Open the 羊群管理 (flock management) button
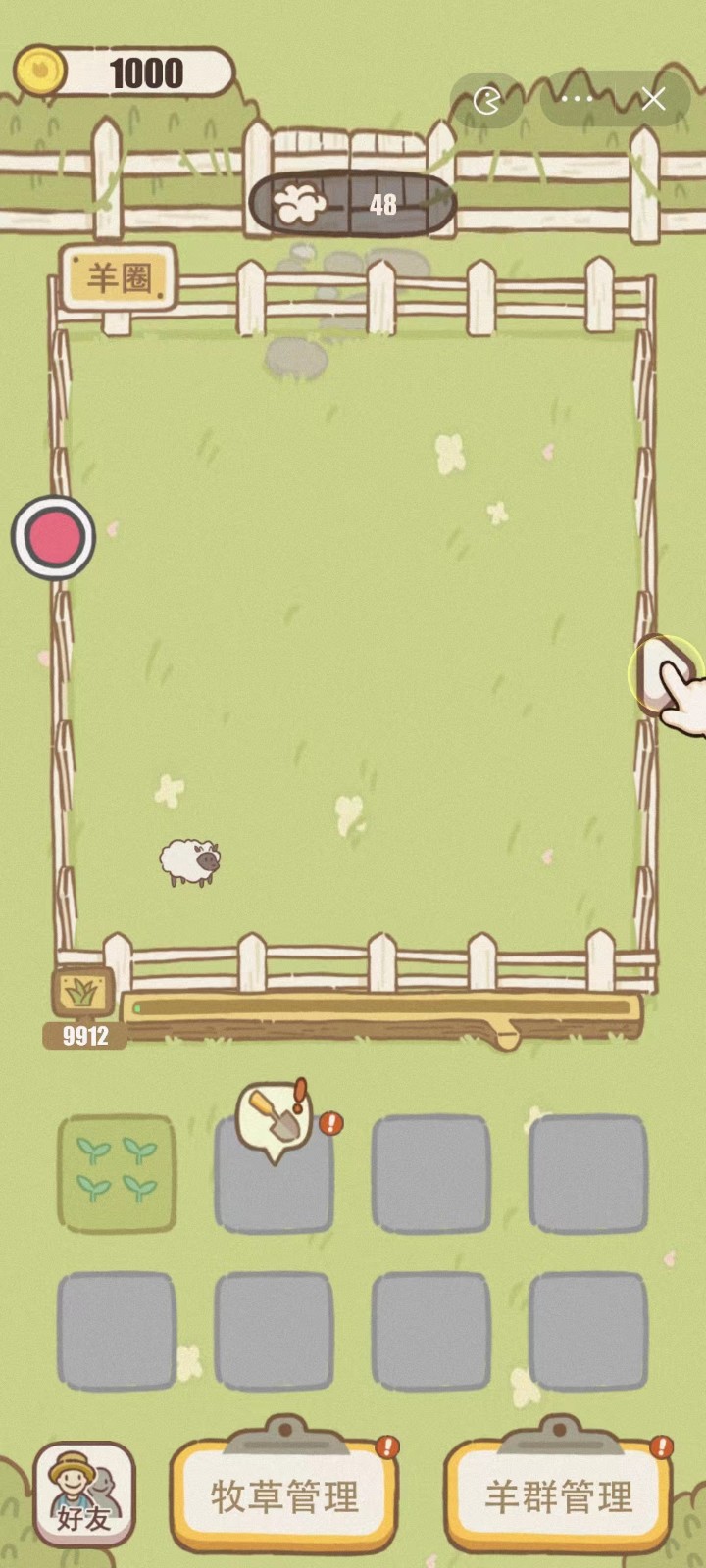706x1568 pixels. 559,1495
